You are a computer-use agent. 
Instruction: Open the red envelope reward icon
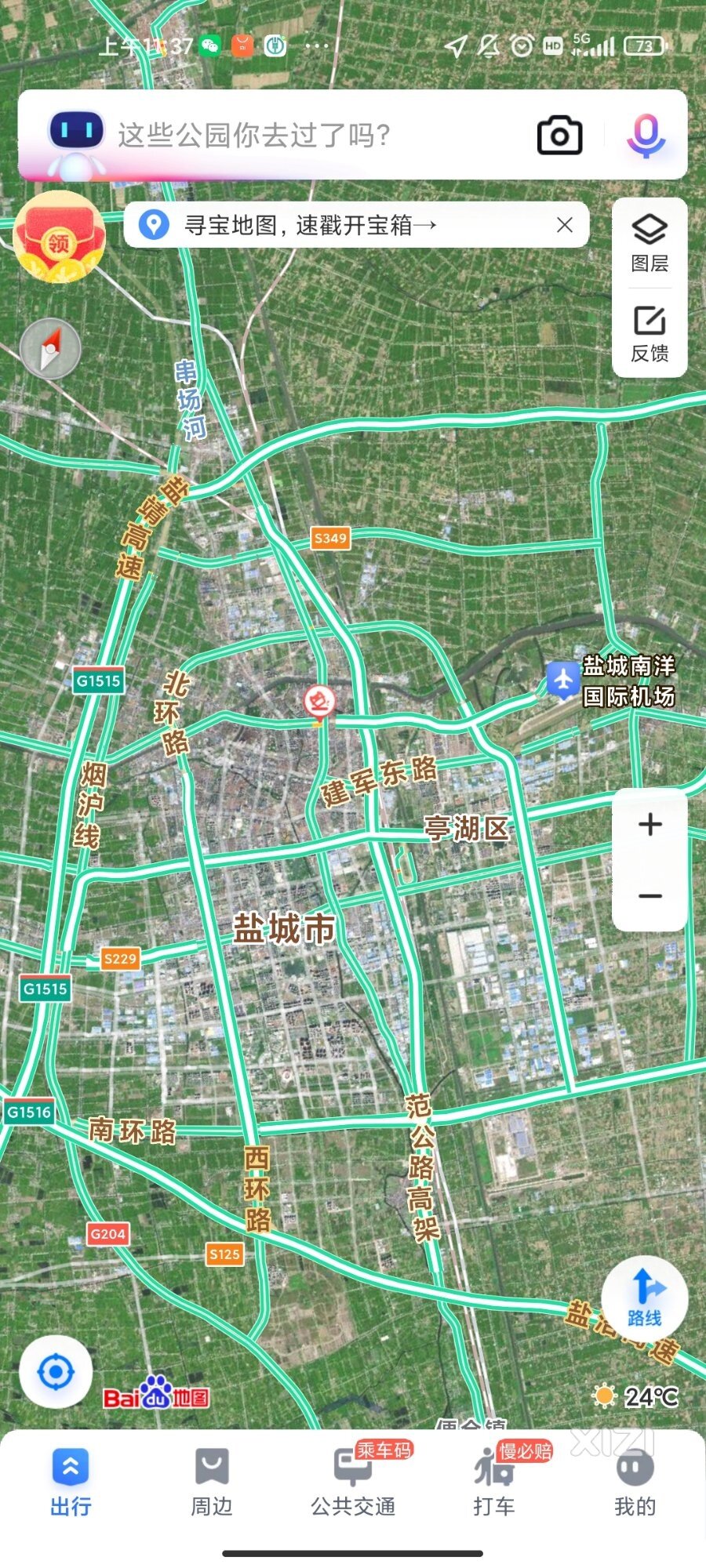(x=59, y=237)
